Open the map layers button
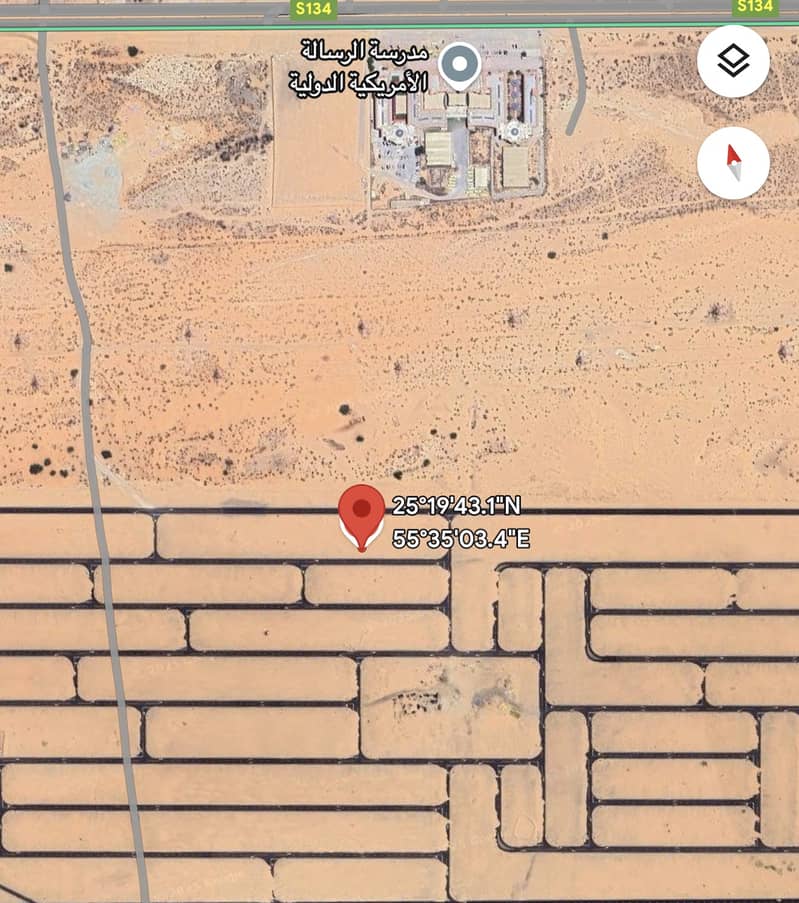The image size is (799, 903). coord(733,61)
